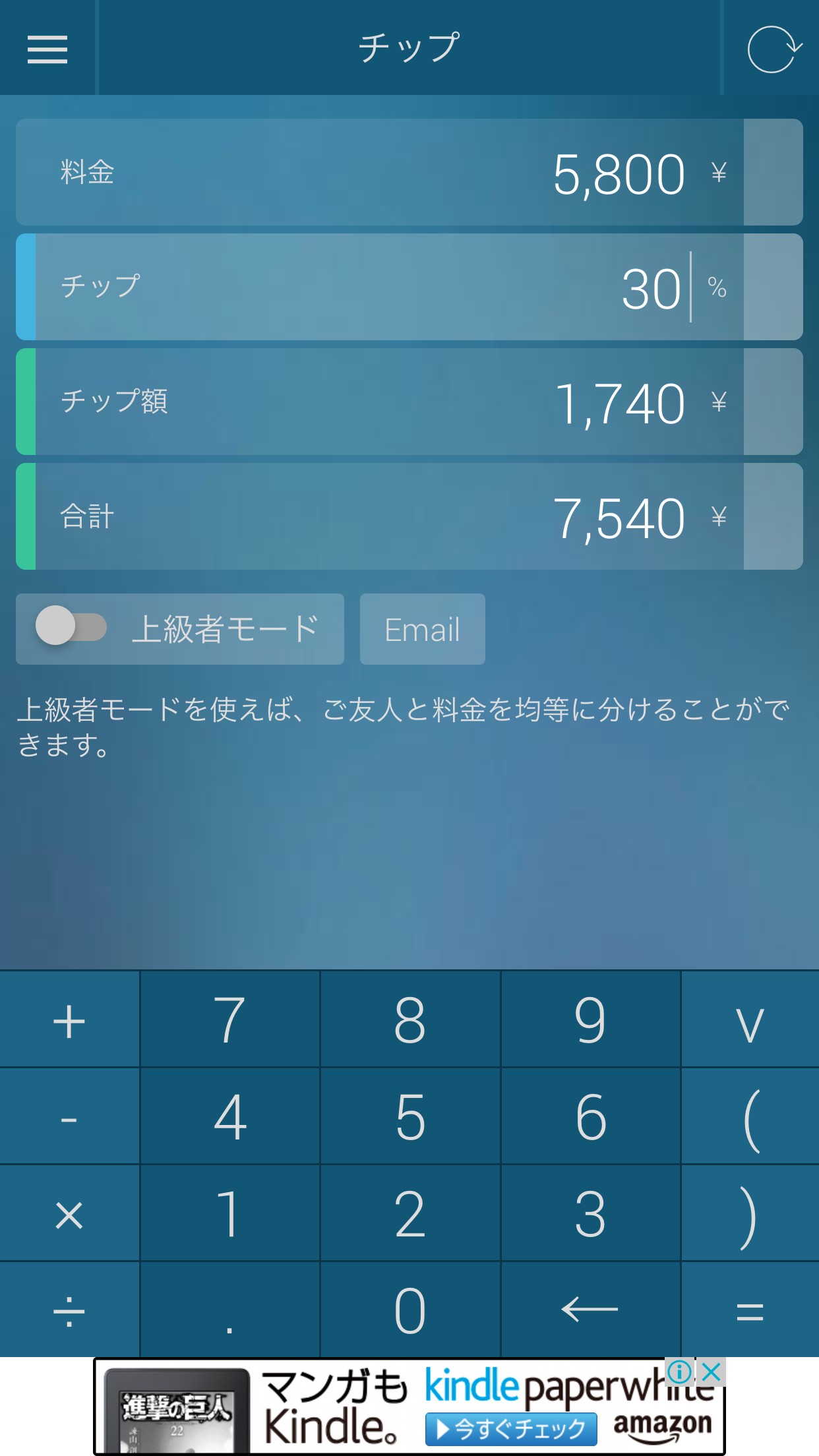Enter digit 7 on the keypad
This screenshot has width=819, height=1456.
pyautogui.click(x=229, y=1019)
